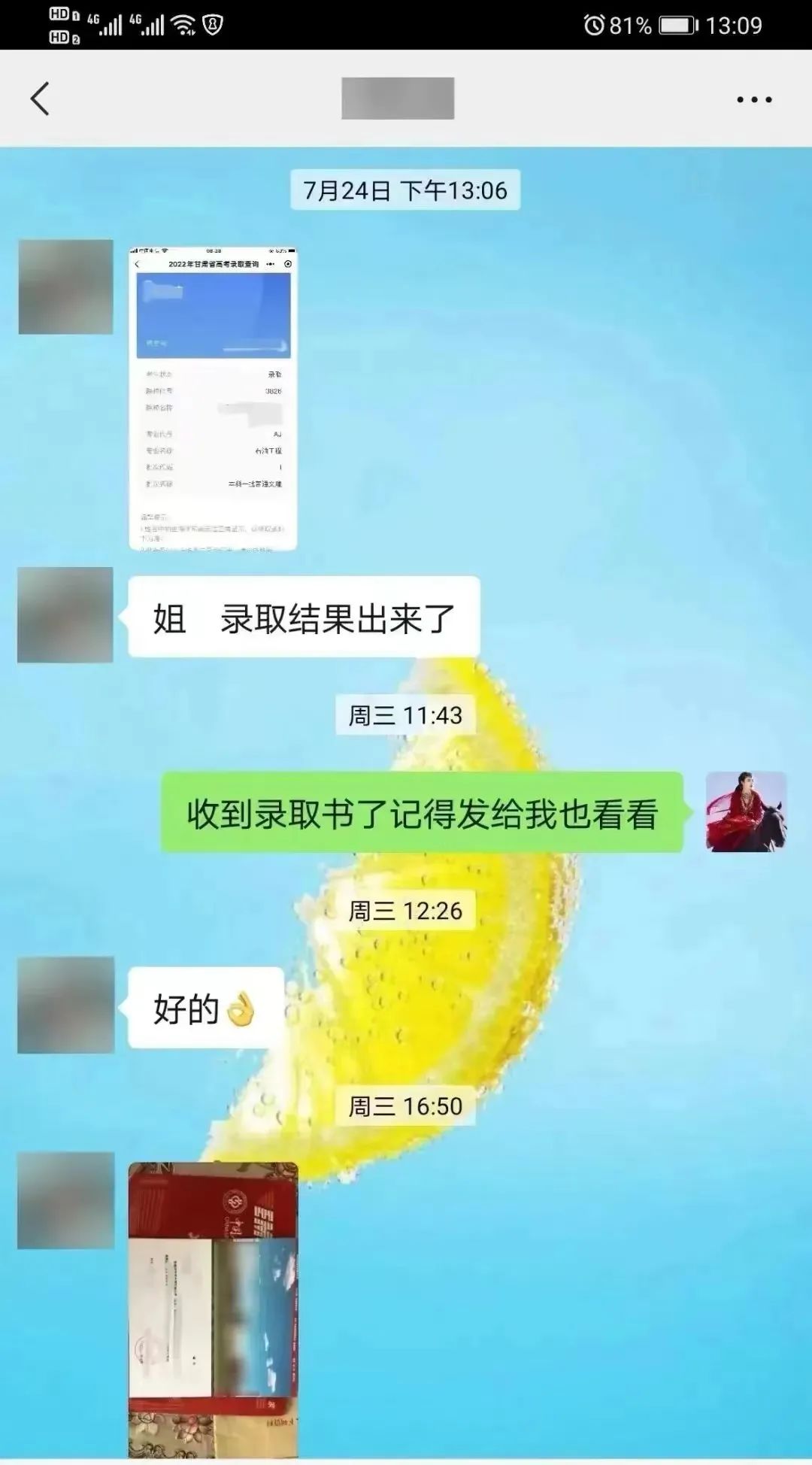
Task: Open the admission letter photo
Action: pos(214,1309)
